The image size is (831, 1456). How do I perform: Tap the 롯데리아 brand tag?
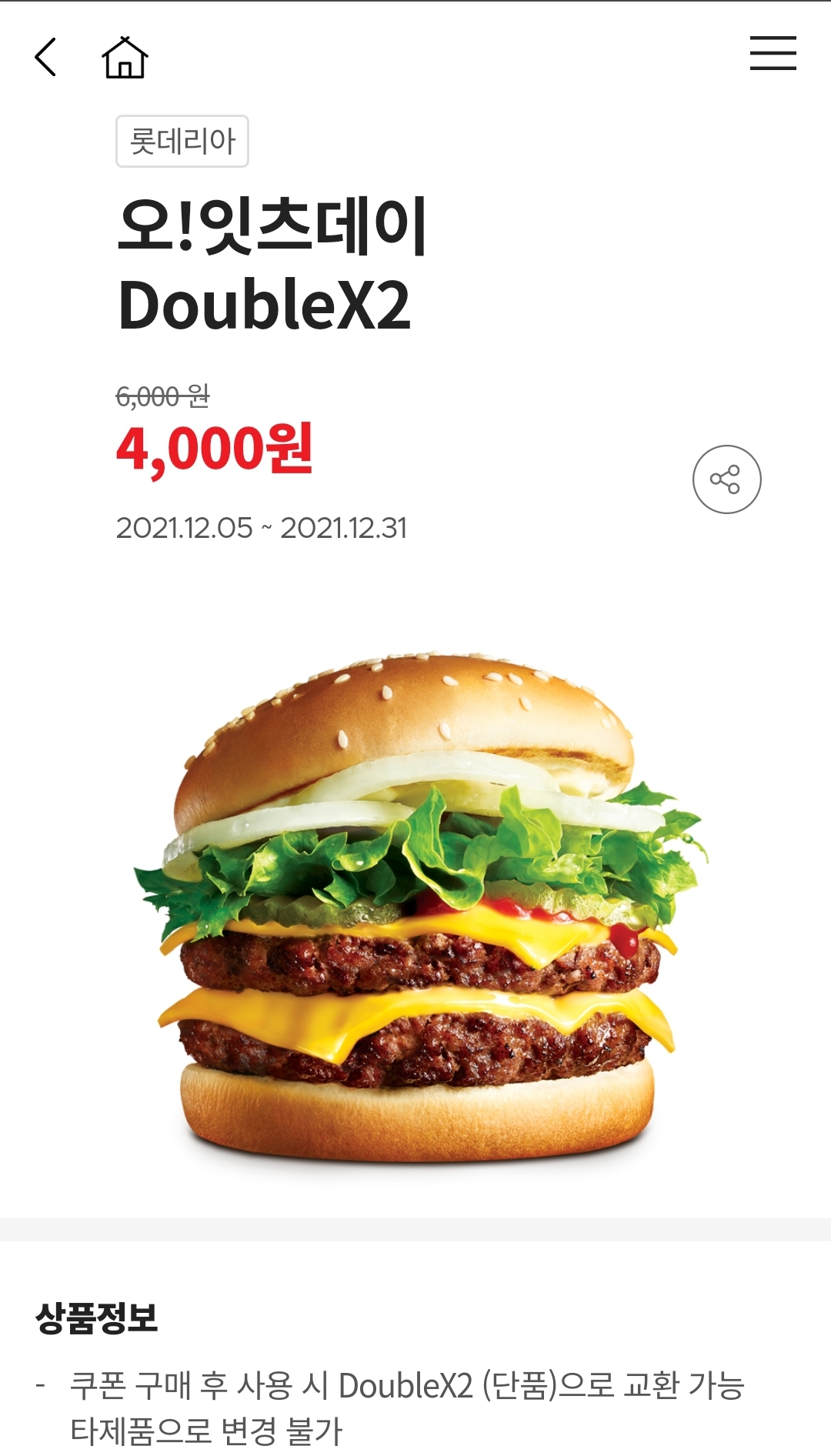(x=182, y=141)
